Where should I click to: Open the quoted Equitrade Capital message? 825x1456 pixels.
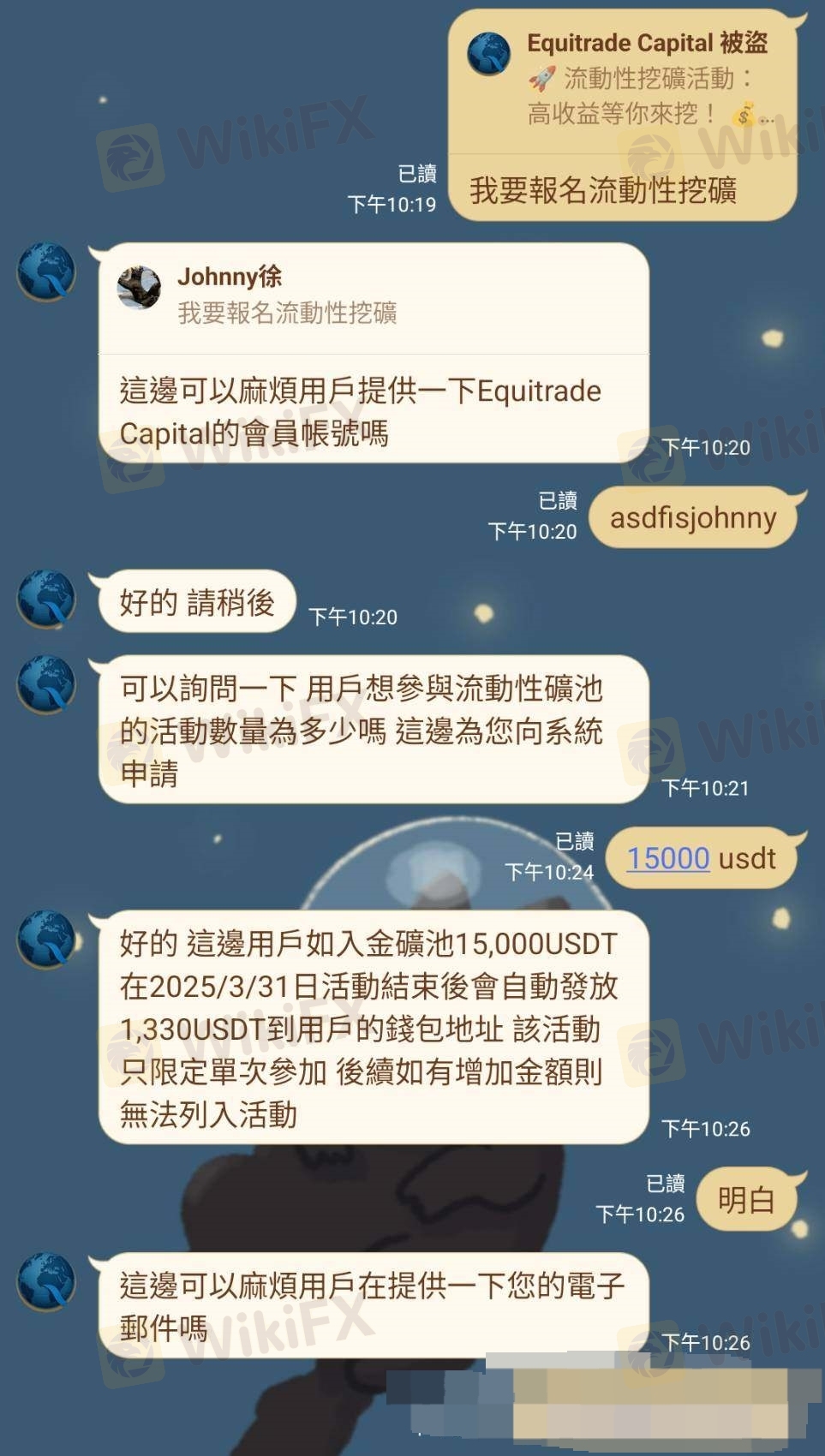pos(624,80)
